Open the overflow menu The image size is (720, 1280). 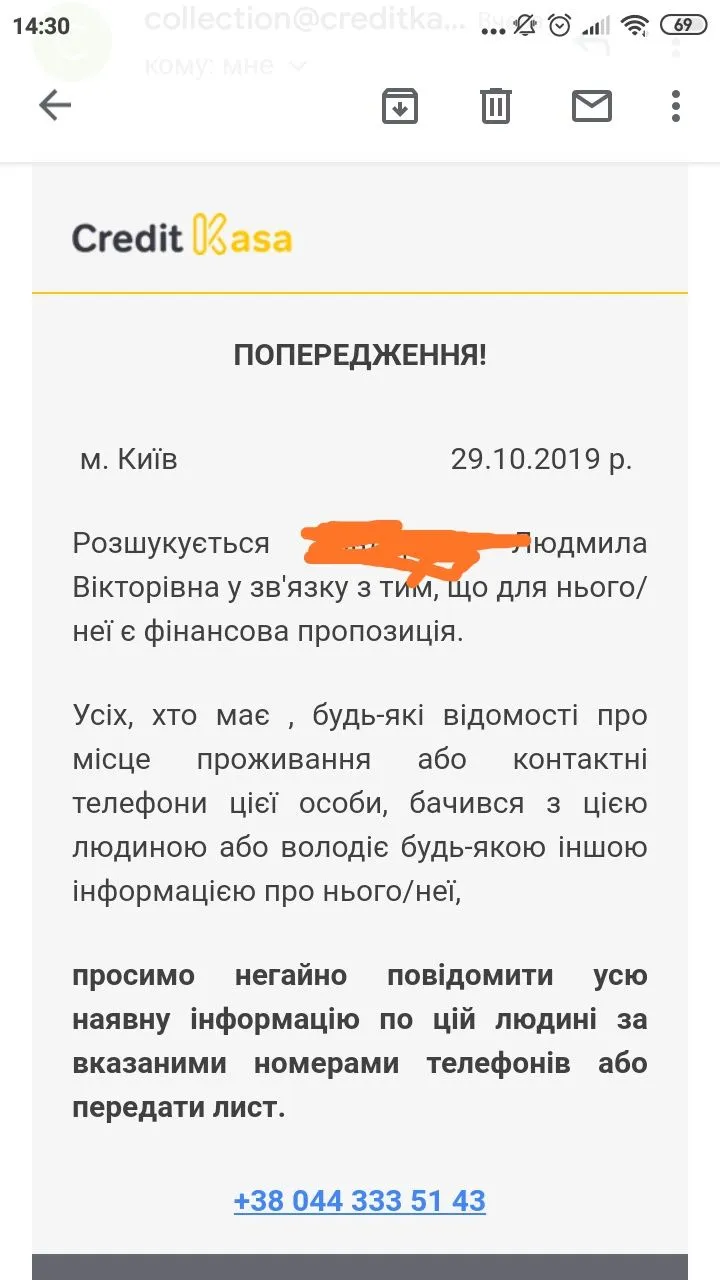point(676,105)
